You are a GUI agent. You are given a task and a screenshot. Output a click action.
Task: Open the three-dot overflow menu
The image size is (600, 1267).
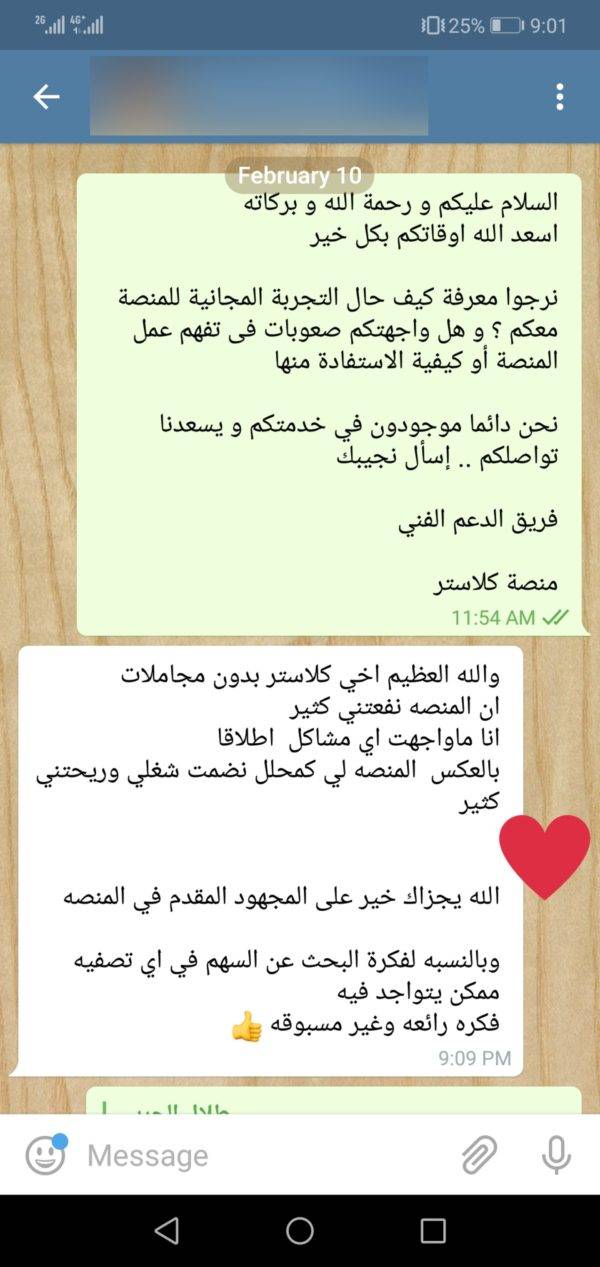(559, 97)
